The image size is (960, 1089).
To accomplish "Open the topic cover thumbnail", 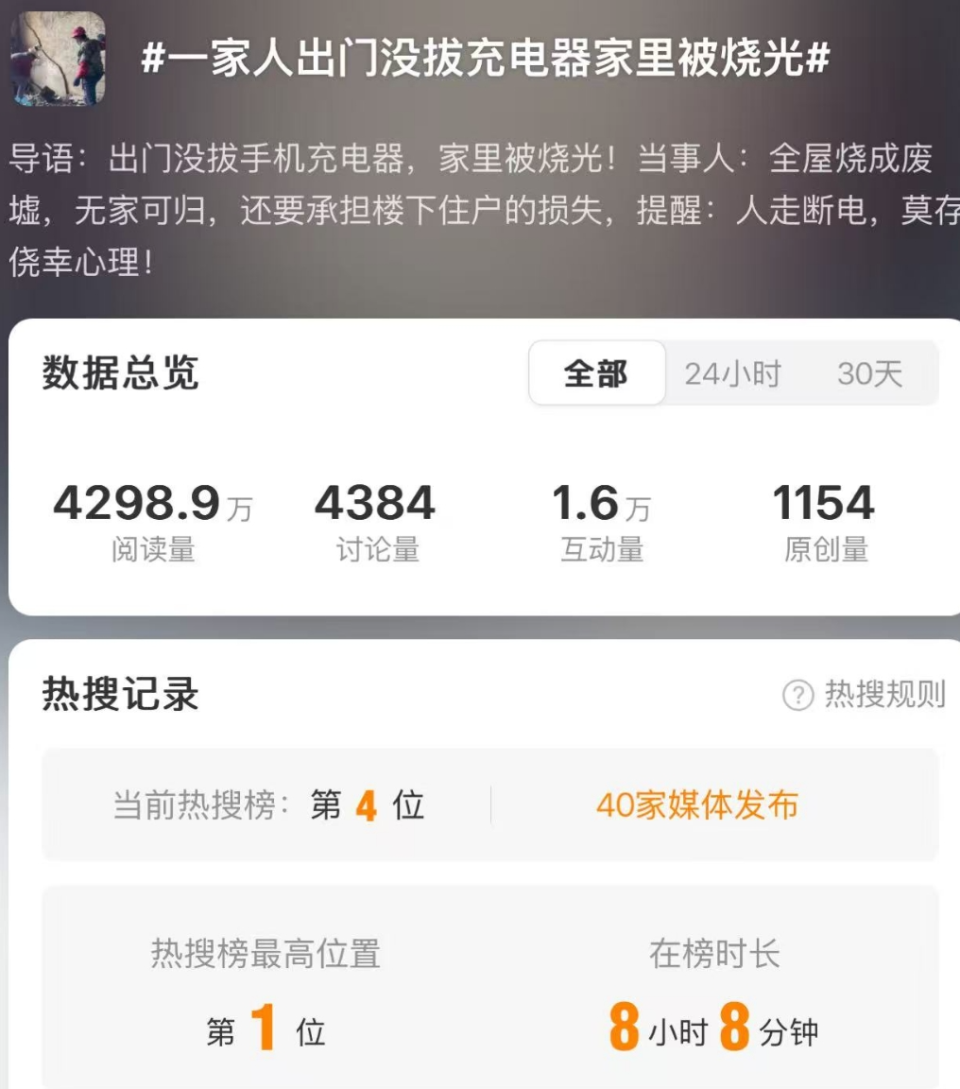I will (x=58, y=59).
